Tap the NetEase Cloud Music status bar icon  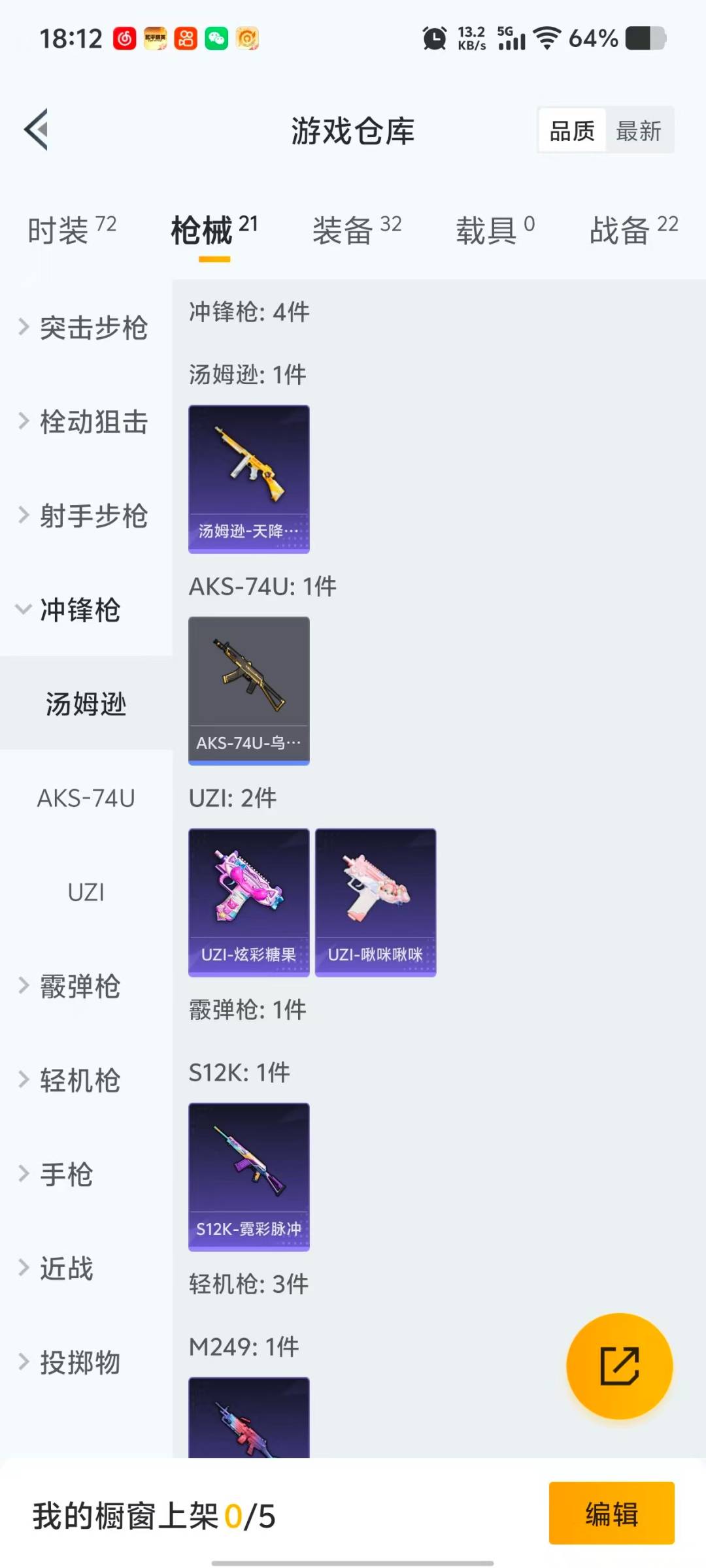point(126,37)
